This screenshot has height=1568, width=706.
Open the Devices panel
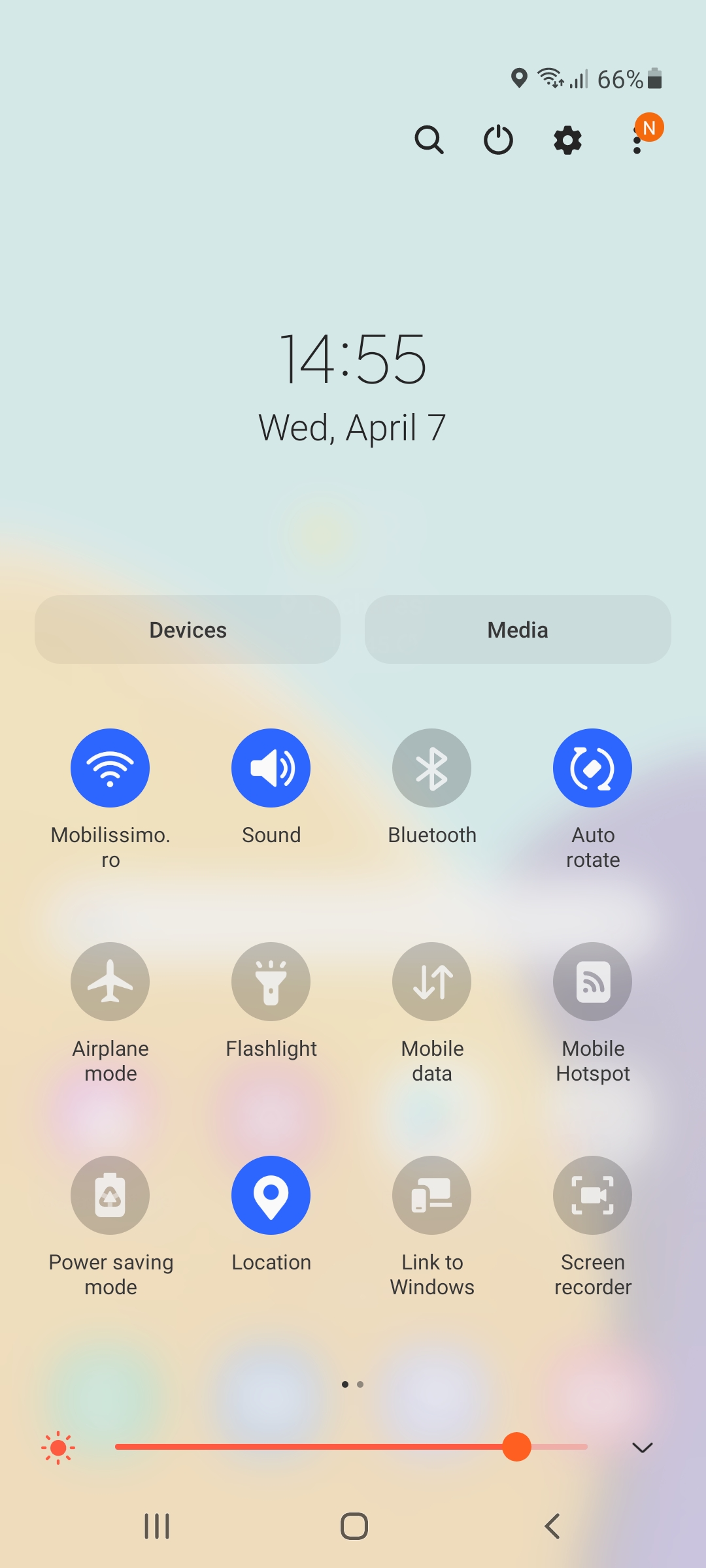tap(188, 630)
